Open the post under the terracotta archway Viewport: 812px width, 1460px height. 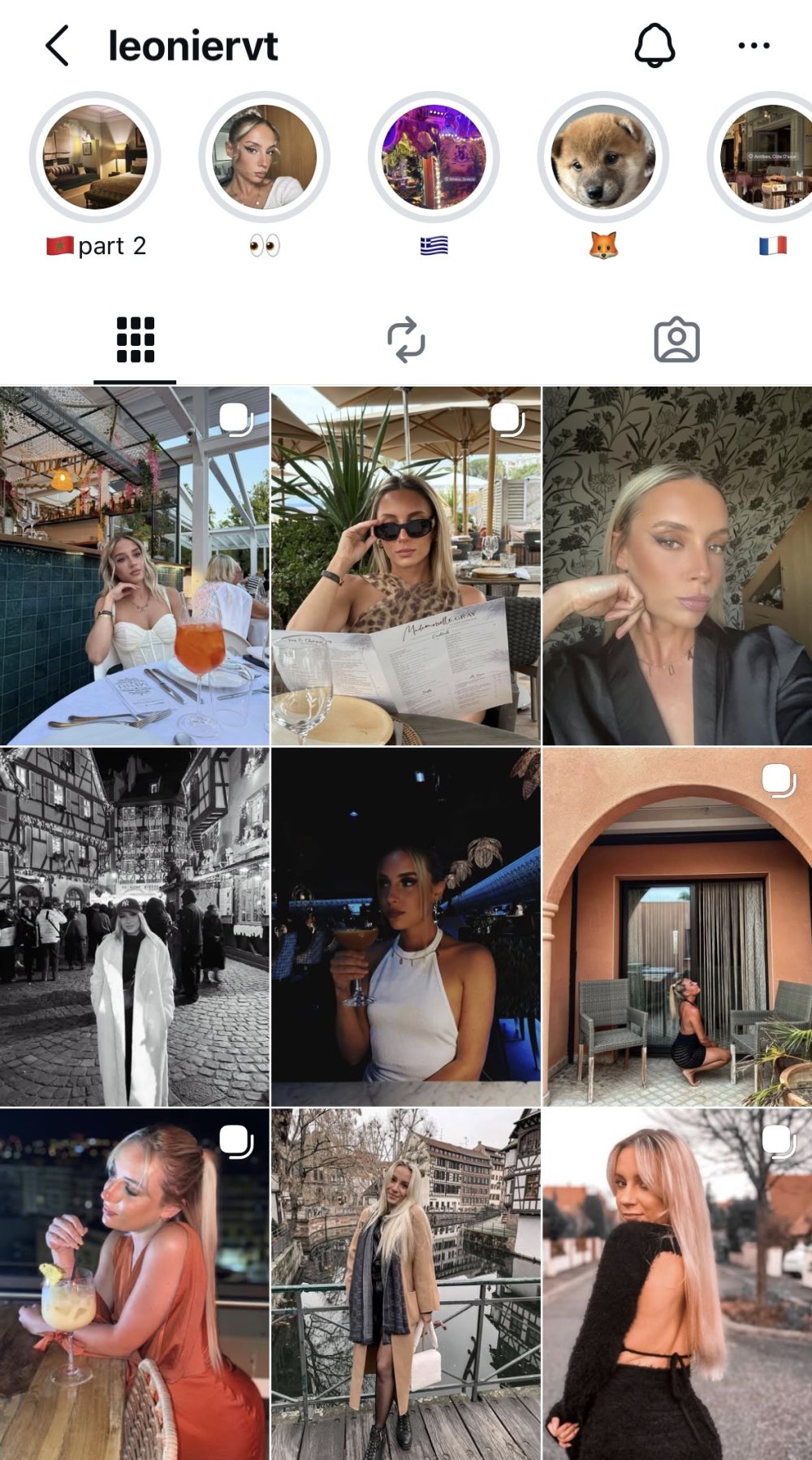tap(677, 927)
